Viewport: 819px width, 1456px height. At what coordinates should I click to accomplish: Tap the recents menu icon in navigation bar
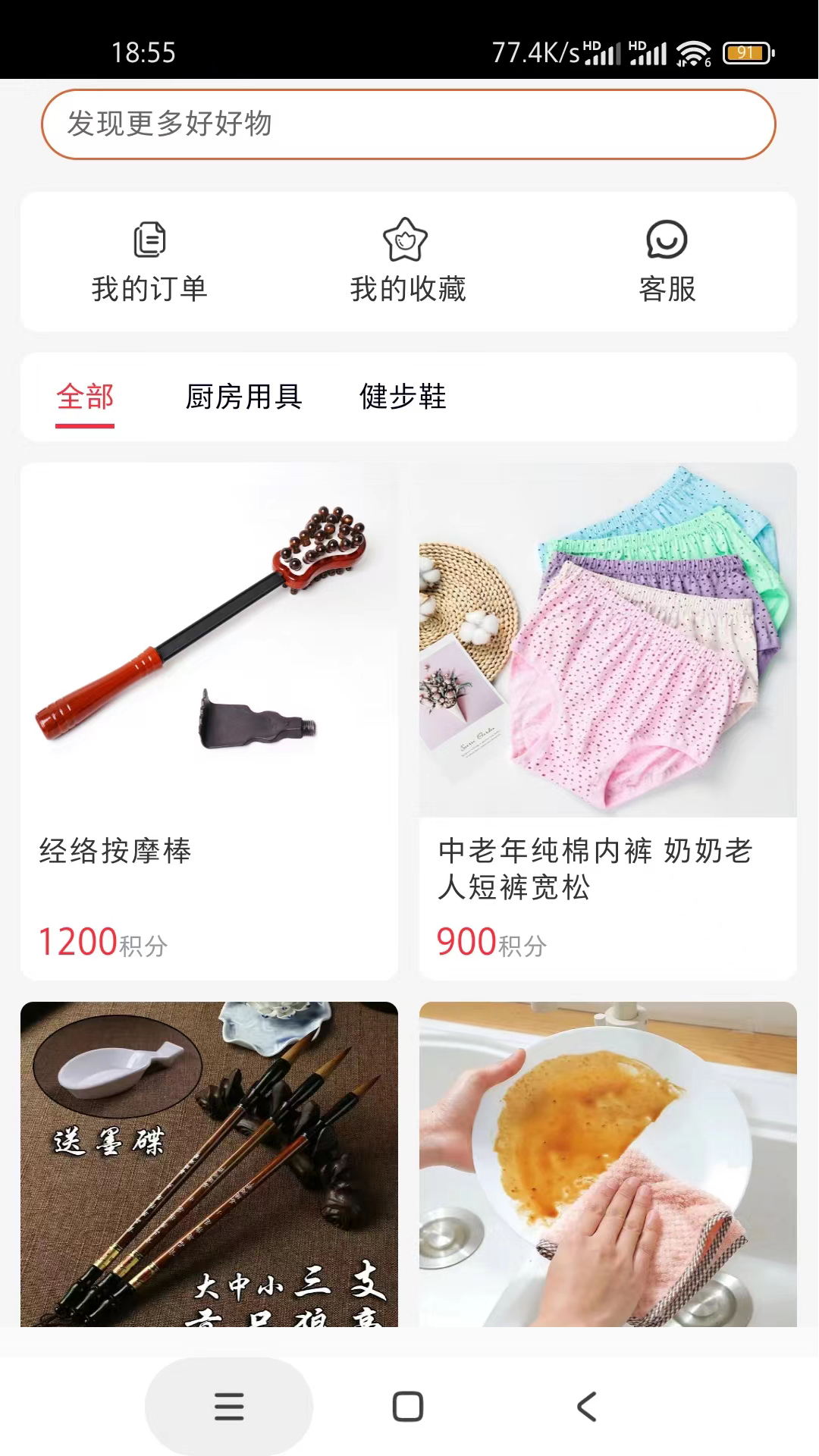point(227,1405)
